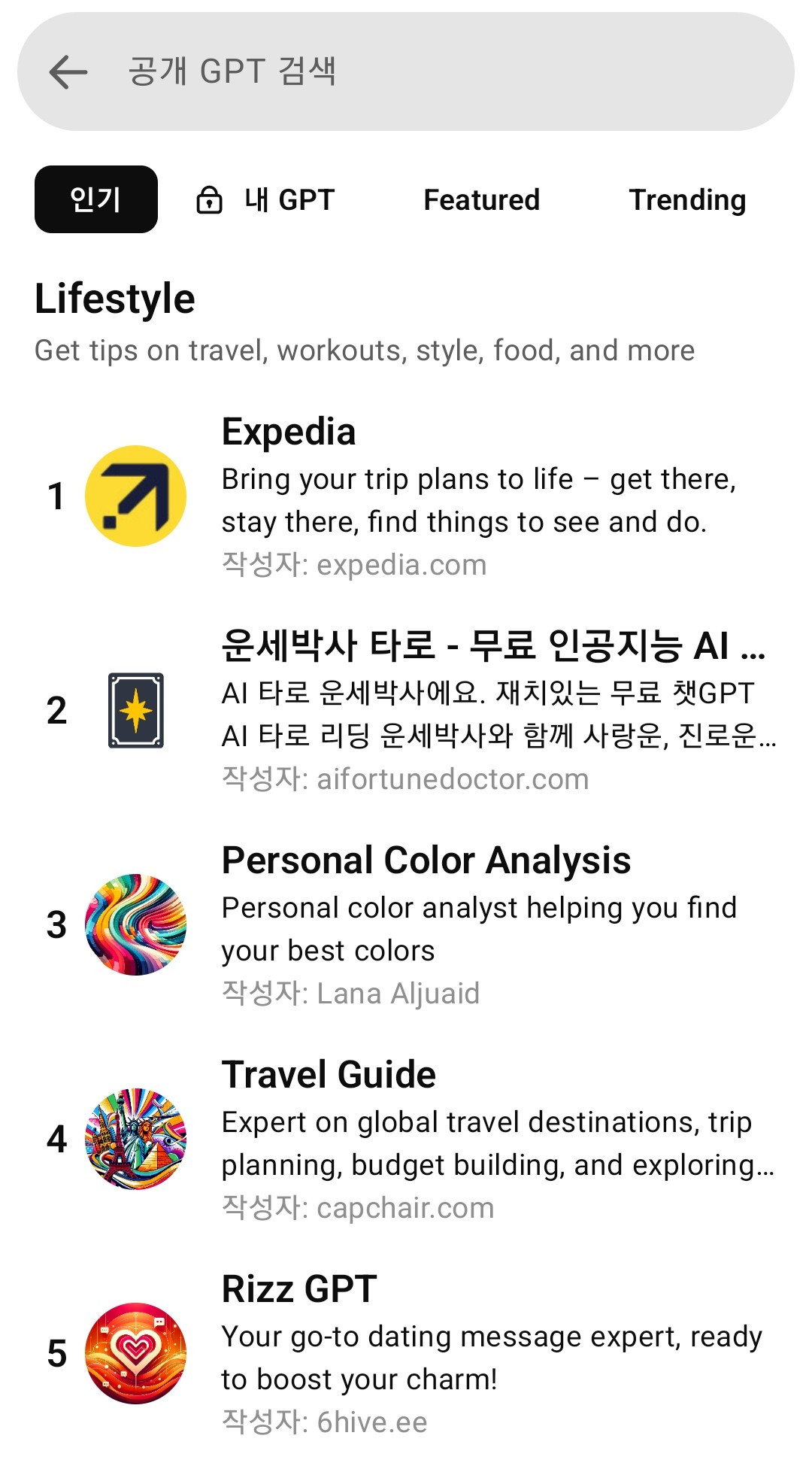Image resolution: width=812 pixels, height=1472 pixels.
Task: Click the back arrow in the search bar
Action: click(66, 72)
